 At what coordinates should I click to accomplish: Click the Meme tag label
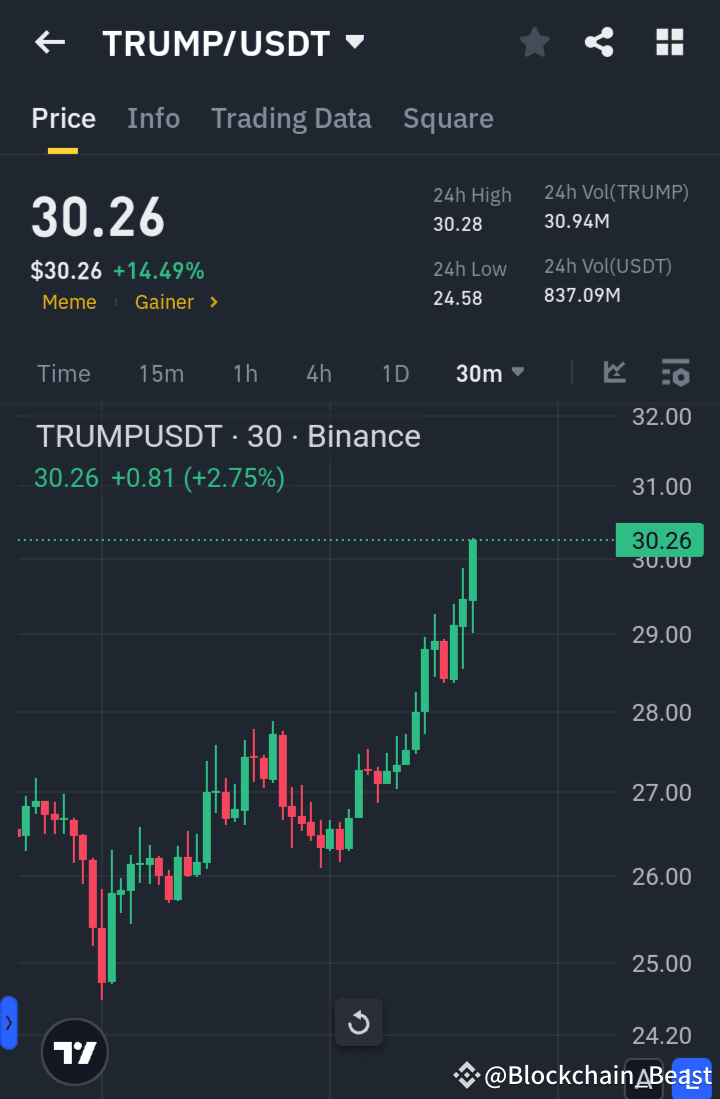(69, 302)
